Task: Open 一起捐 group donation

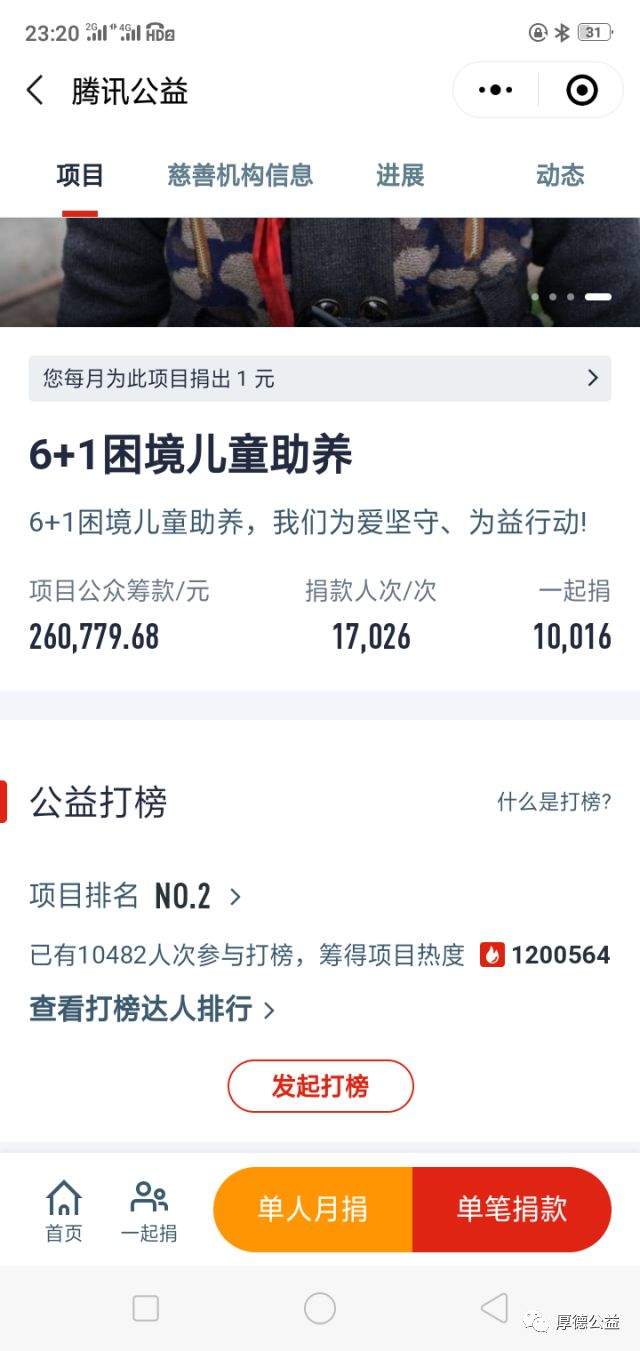Action: (149, 1209)
